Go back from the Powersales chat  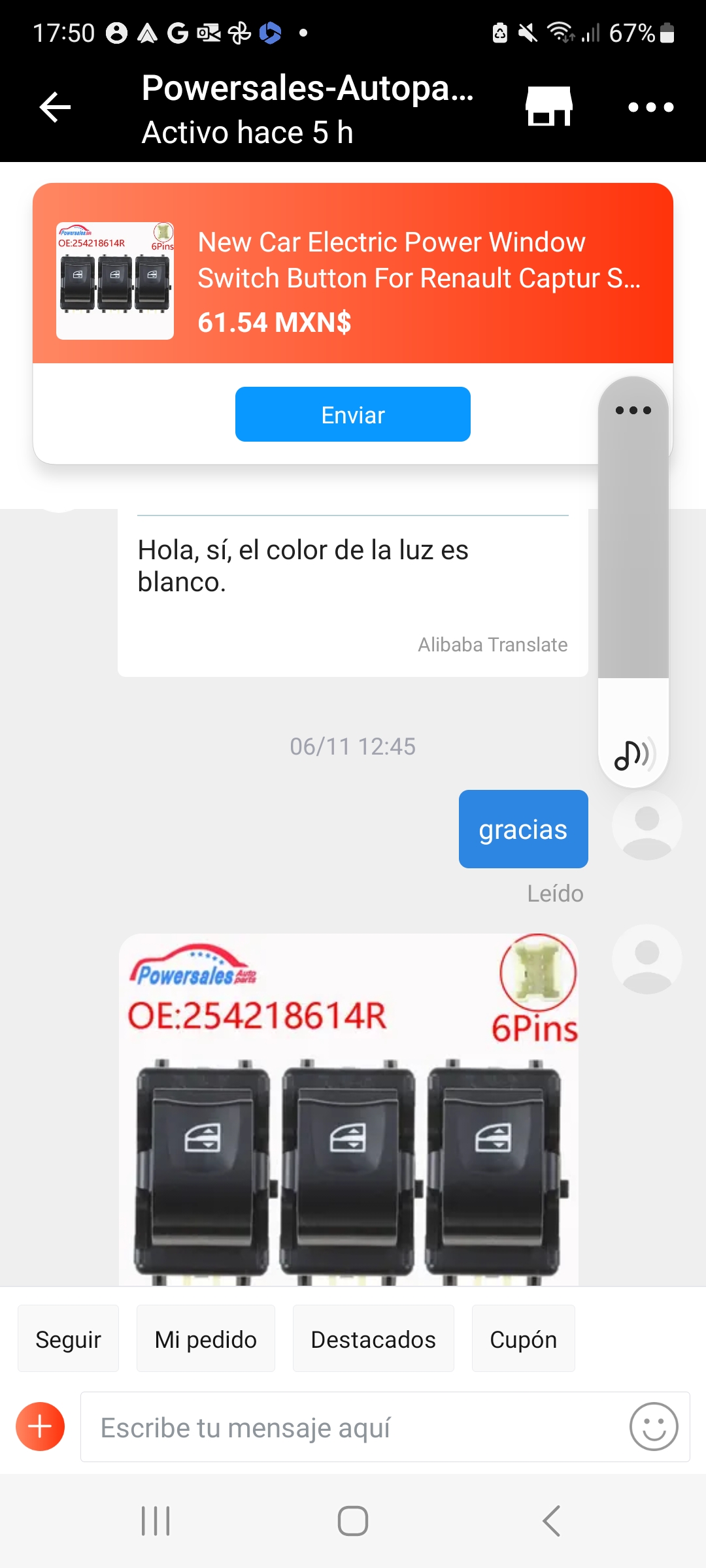click(55, 107)
